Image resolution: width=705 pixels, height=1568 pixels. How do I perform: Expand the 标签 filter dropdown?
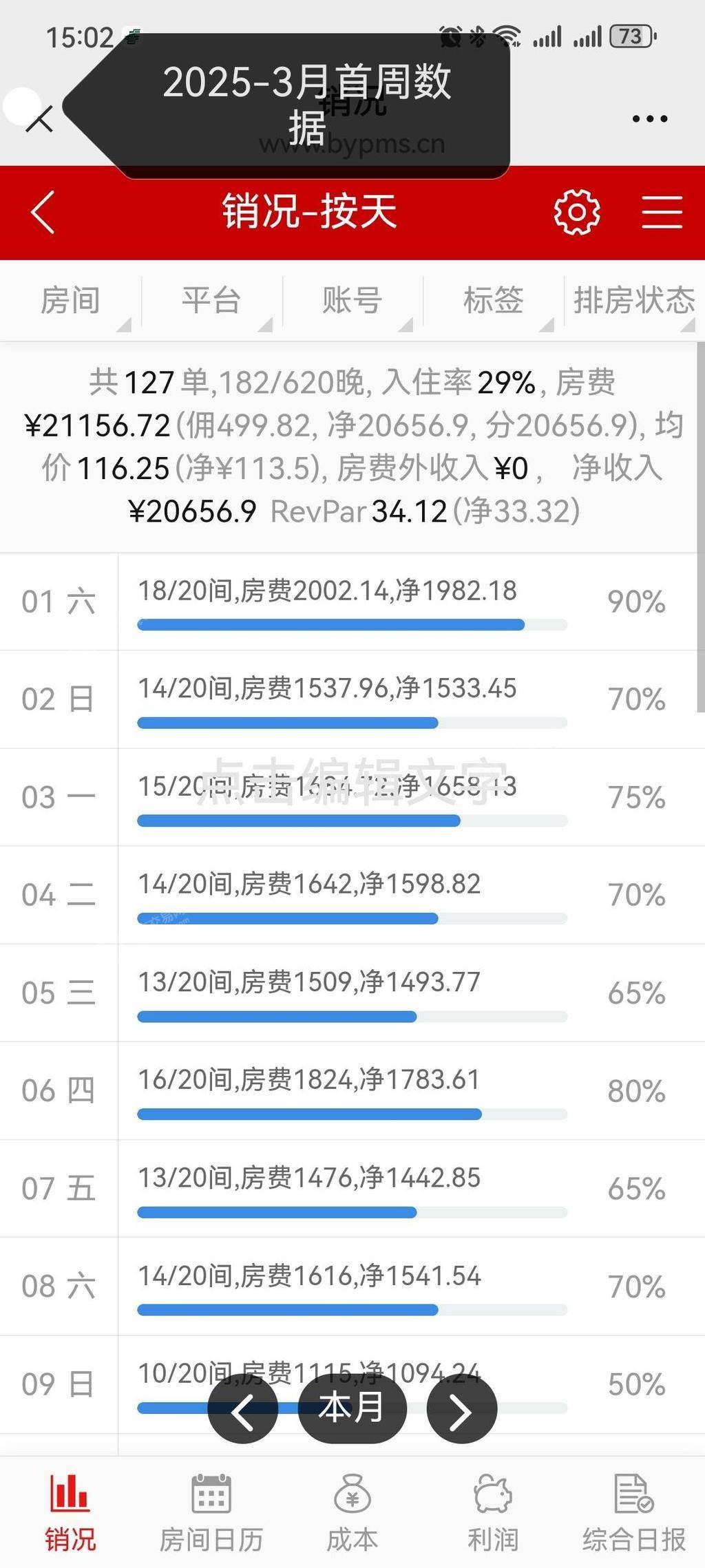tap(493, 301)
